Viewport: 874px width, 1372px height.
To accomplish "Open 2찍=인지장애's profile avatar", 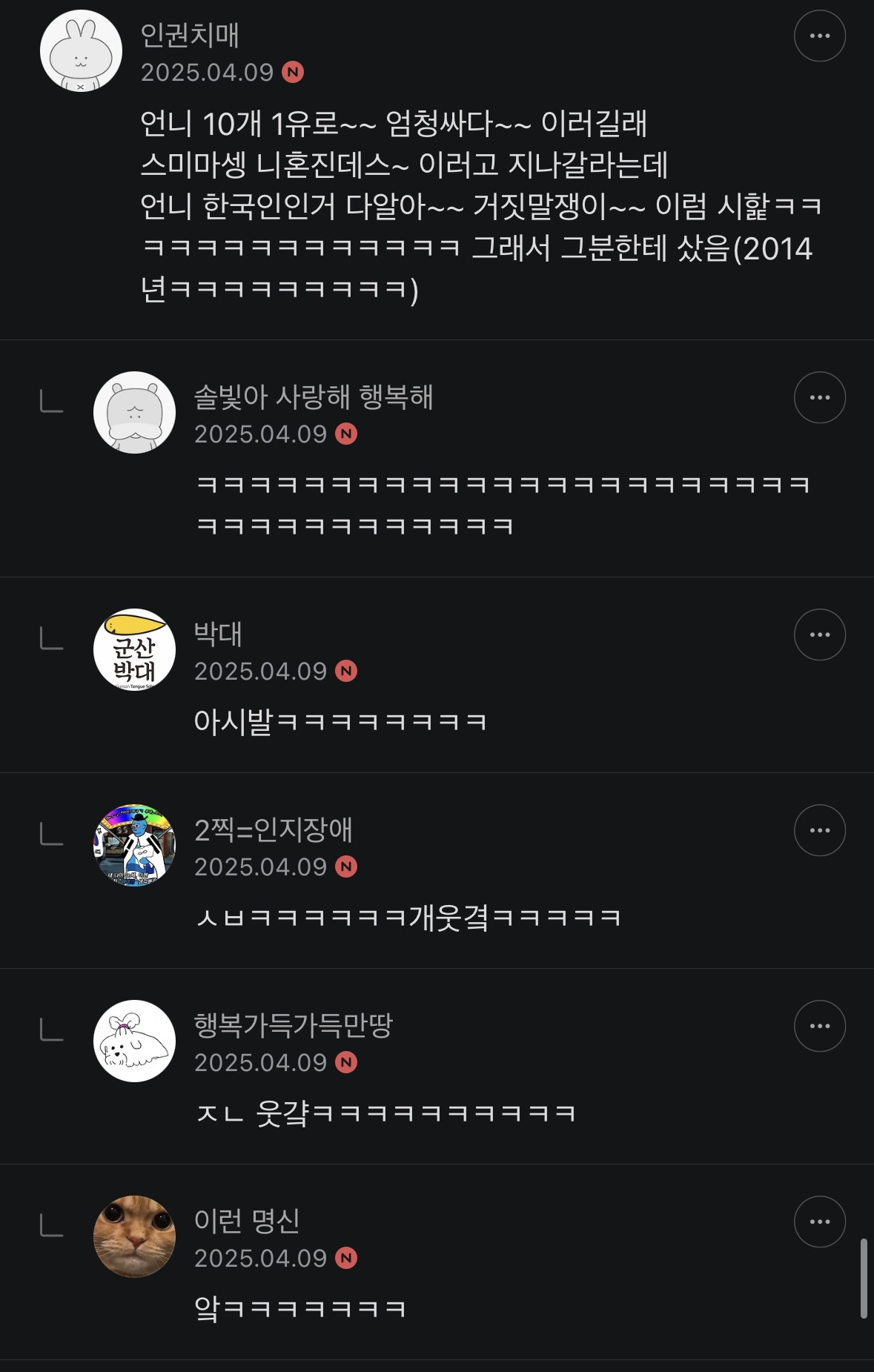I will click(x=134, y=845).
